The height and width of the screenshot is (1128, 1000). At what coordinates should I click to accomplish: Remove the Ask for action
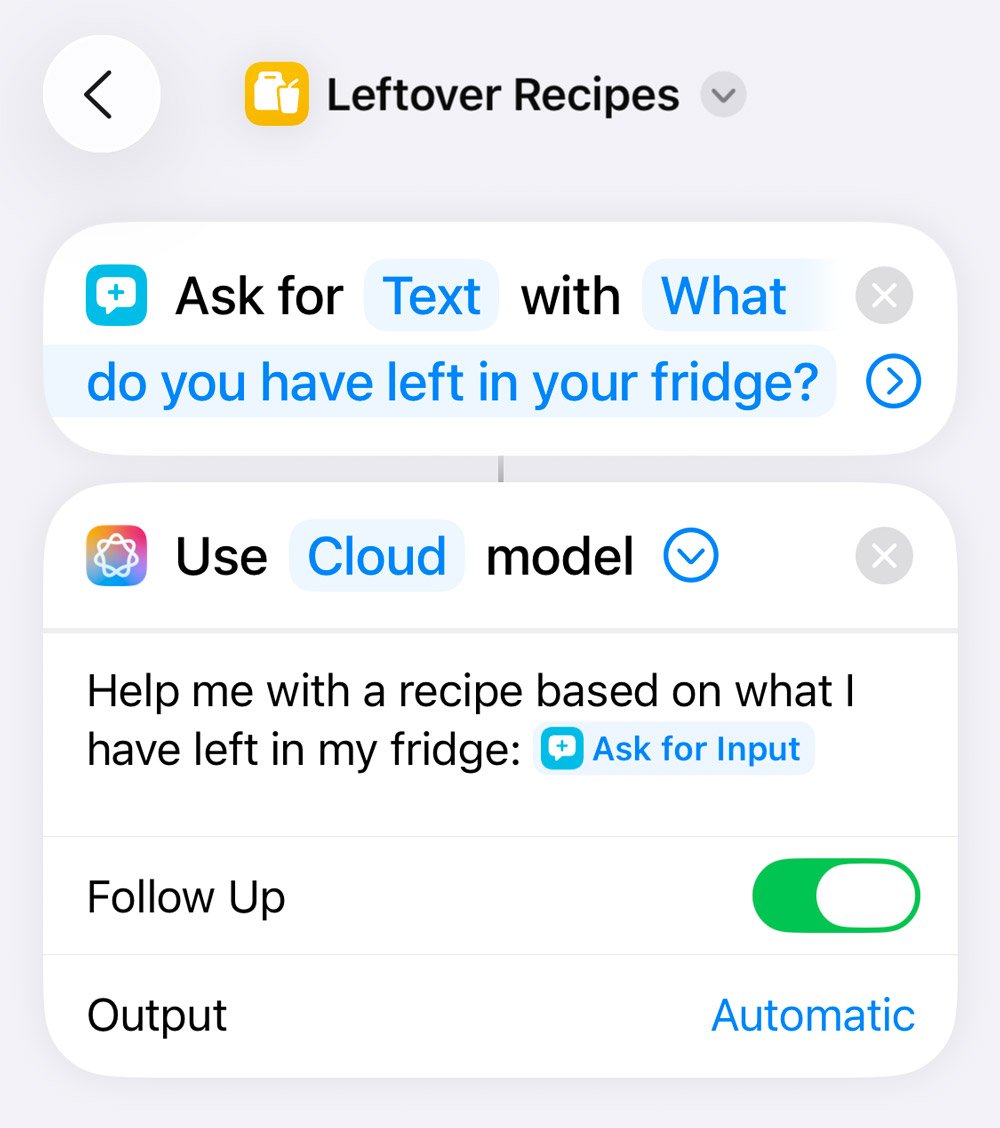click(884, 296)
